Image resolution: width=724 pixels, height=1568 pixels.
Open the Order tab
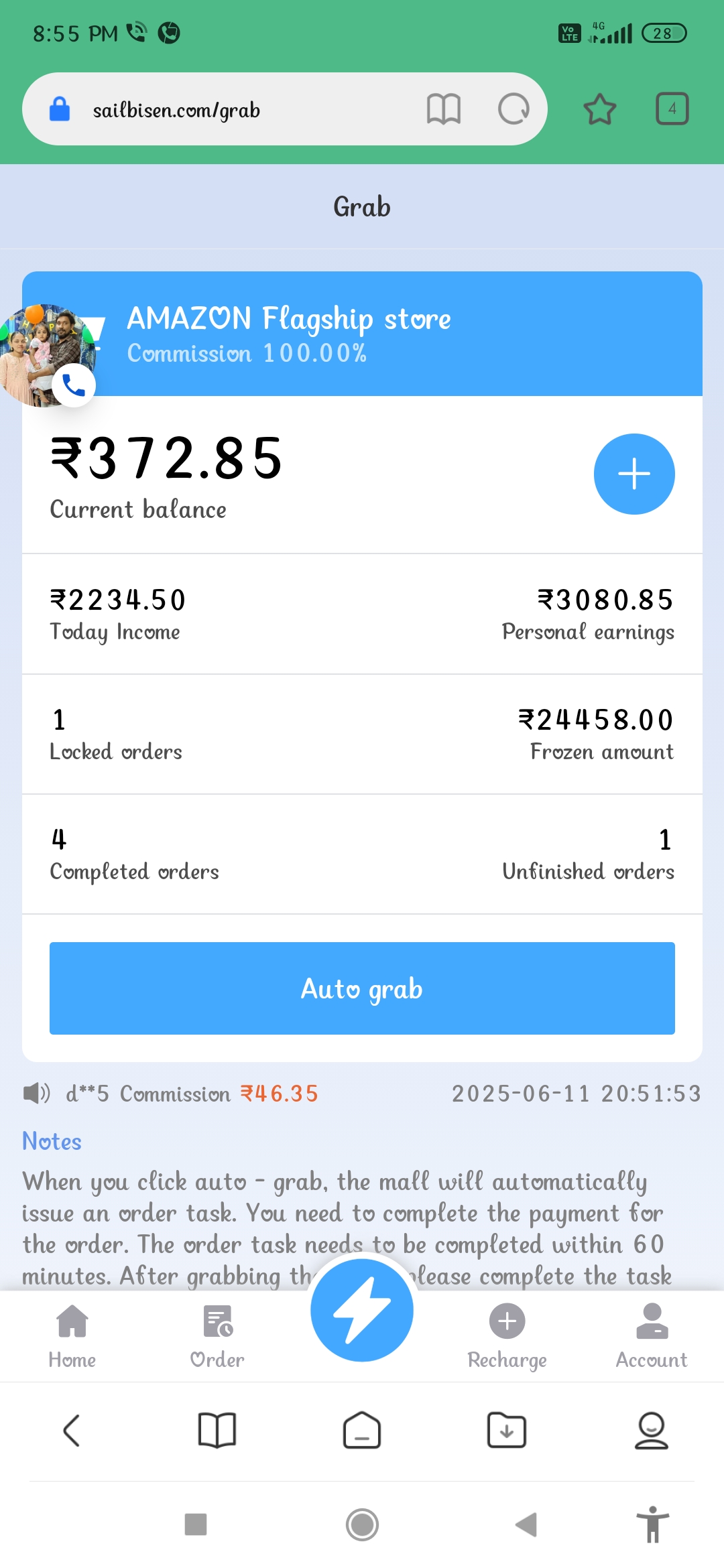(217, 1336)
